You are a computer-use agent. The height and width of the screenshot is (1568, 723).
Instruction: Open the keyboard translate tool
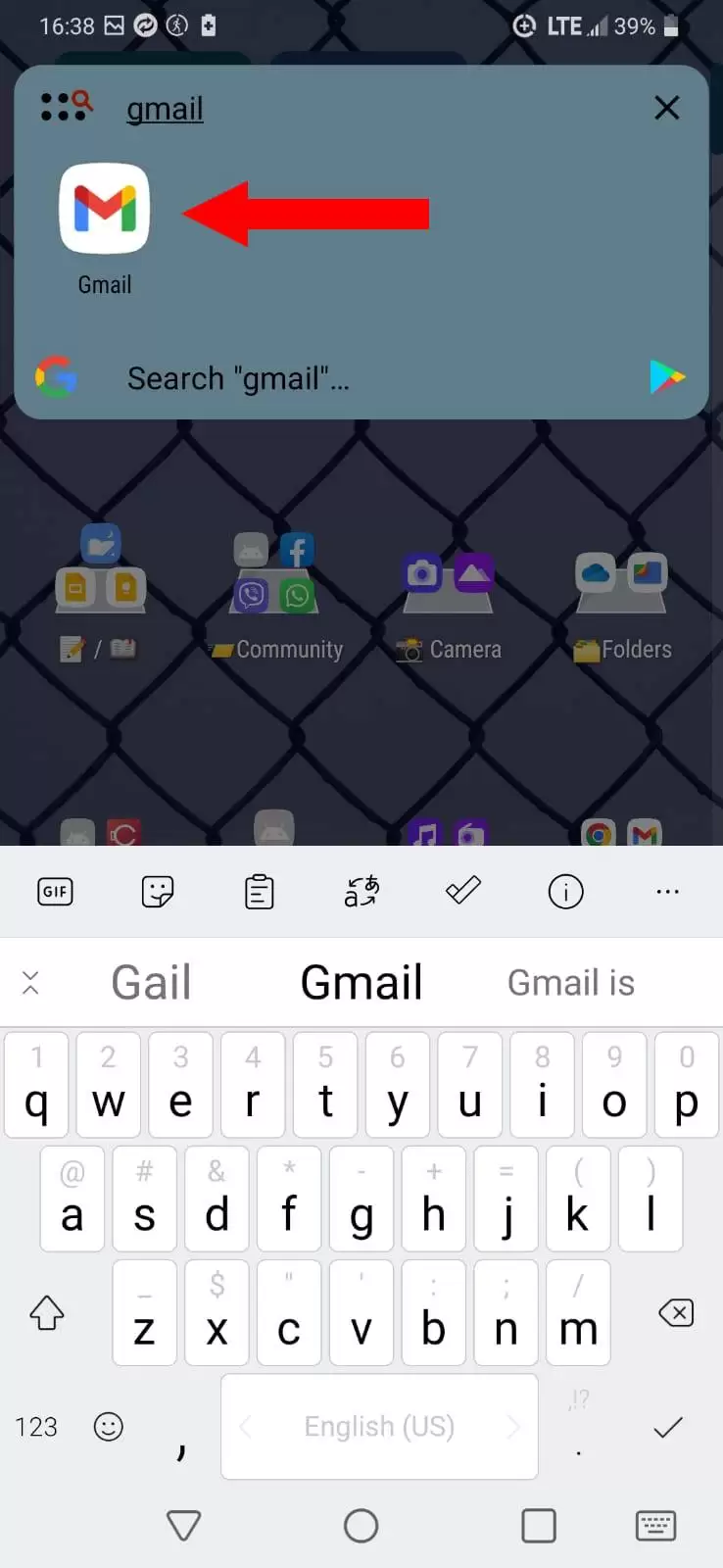pos(361,892)
